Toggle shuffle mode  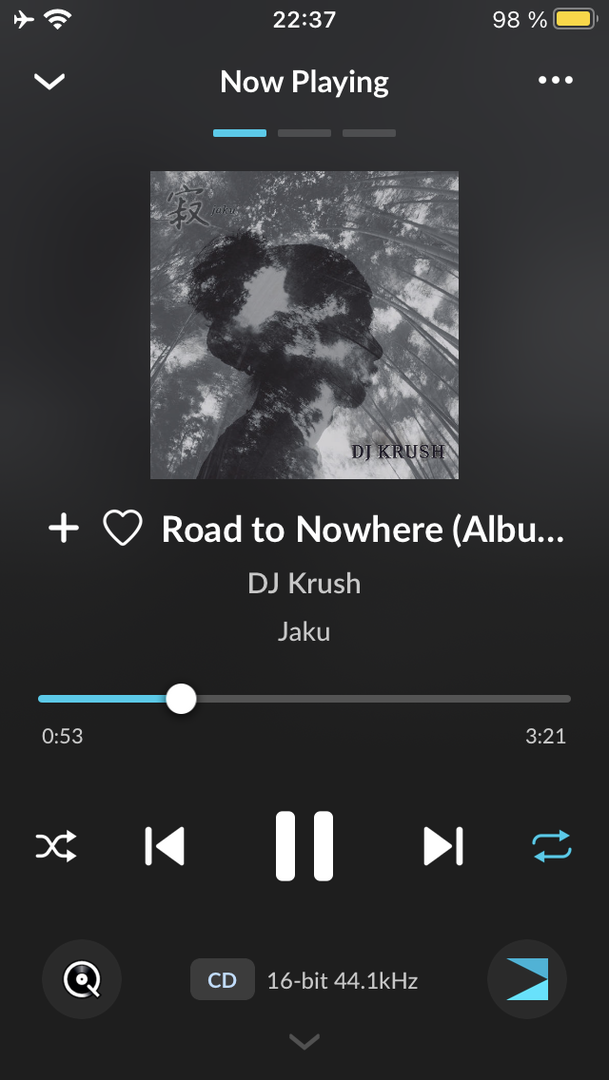point(56,847)
